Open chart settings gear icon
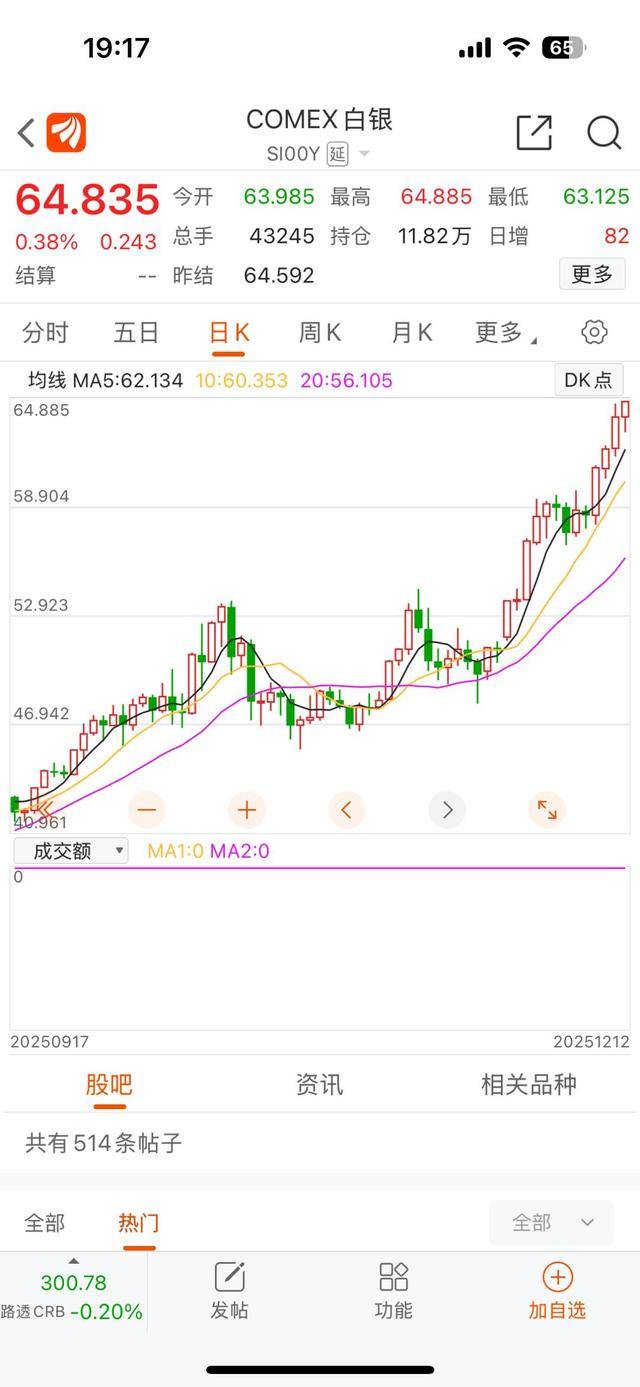The width and height of the screenshot is (640, 1387). click(x=594, y=333)
